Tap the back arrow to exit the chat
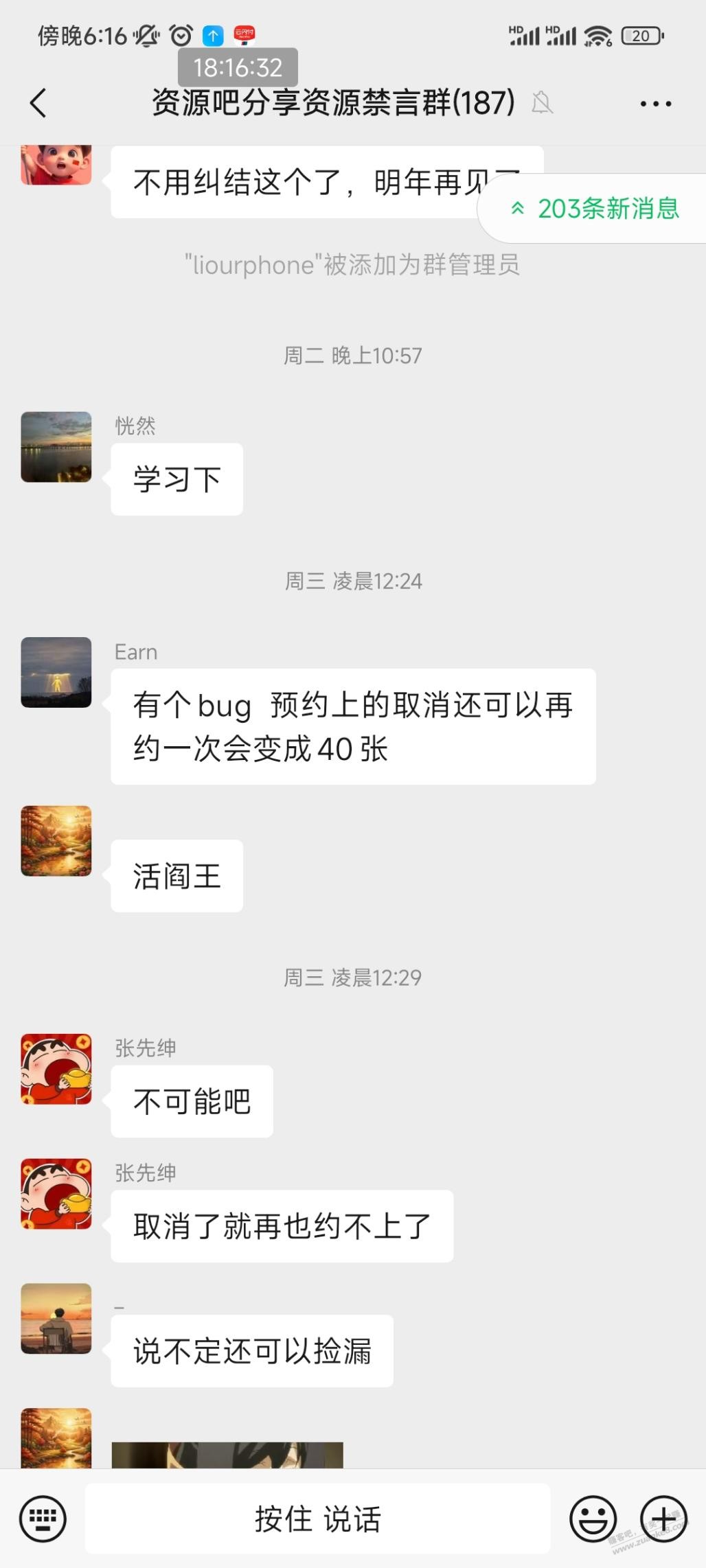The height and width of the screenshot is (1568, 706). coord(38,103)
